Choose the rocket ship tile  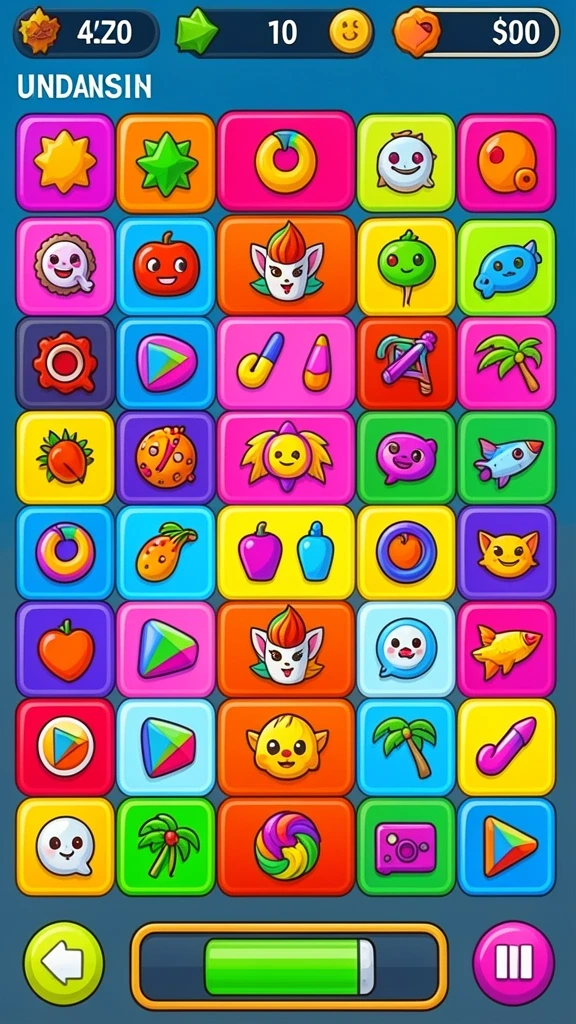click(x=507, y=459)
